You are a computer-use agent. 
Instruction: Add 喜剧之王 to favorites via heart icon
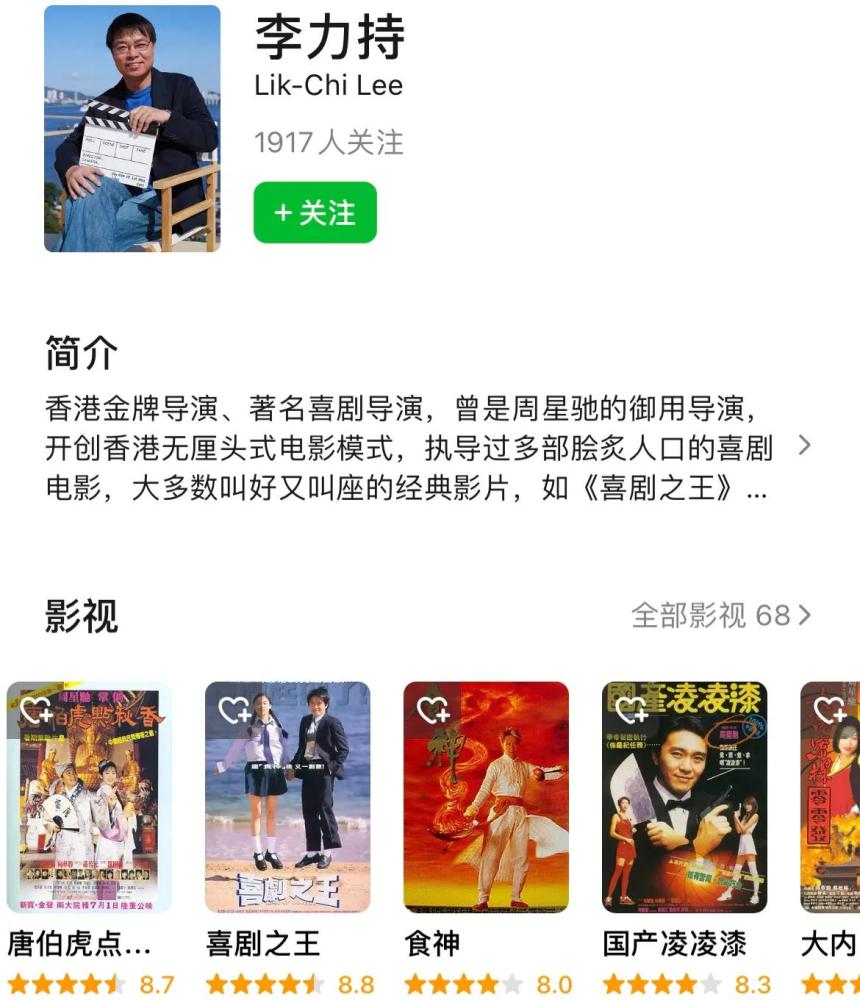click(x=234, y=710)
